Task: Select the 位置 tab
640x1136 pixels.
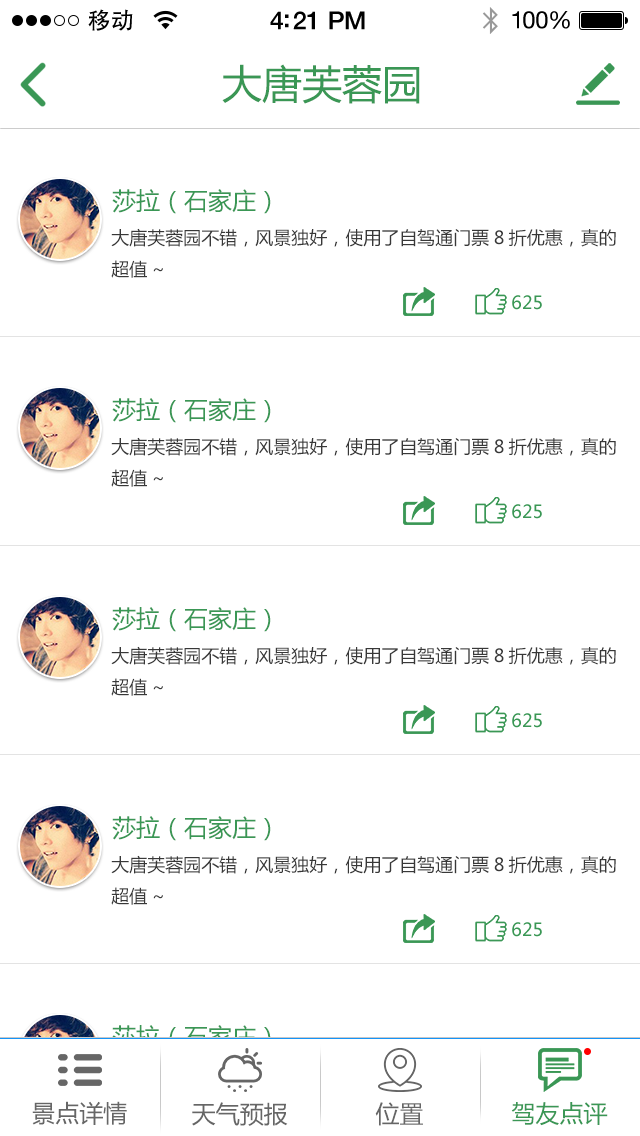Action: (399, 1087)
